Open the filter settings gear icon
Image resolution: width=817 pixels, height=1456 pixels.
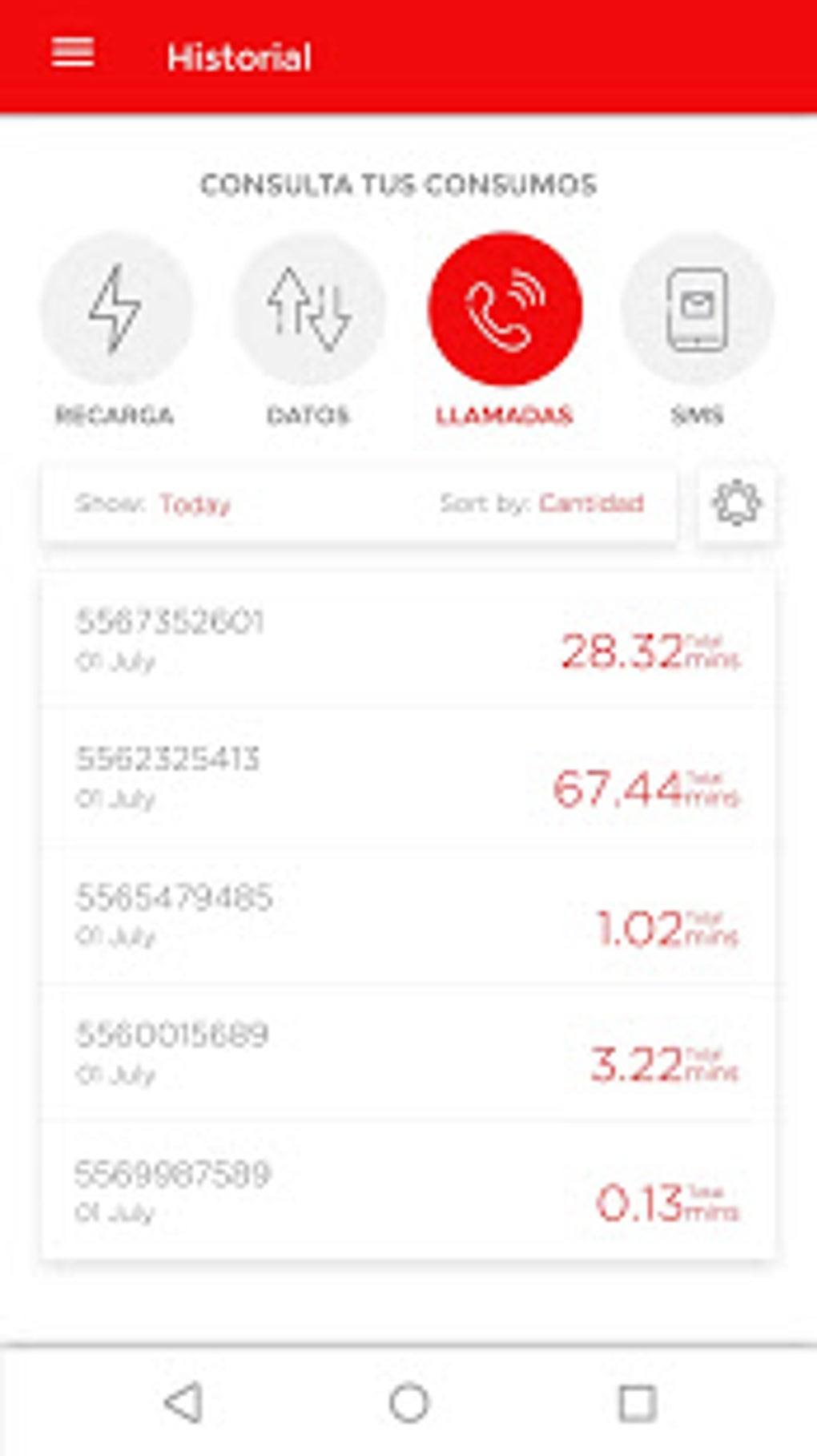(738, 503)
